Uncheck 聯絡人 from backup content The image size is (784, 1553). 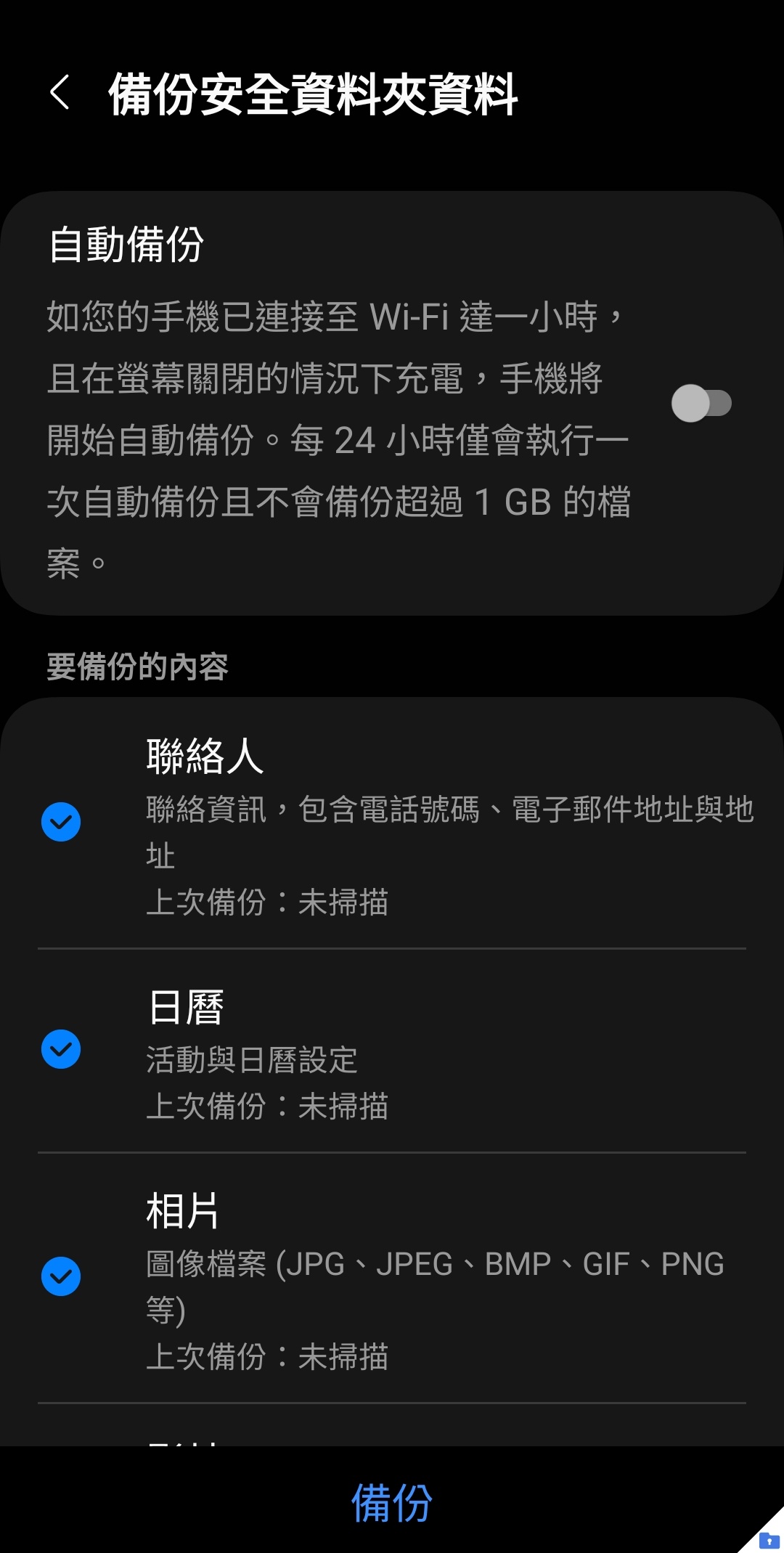pos(61,822)
